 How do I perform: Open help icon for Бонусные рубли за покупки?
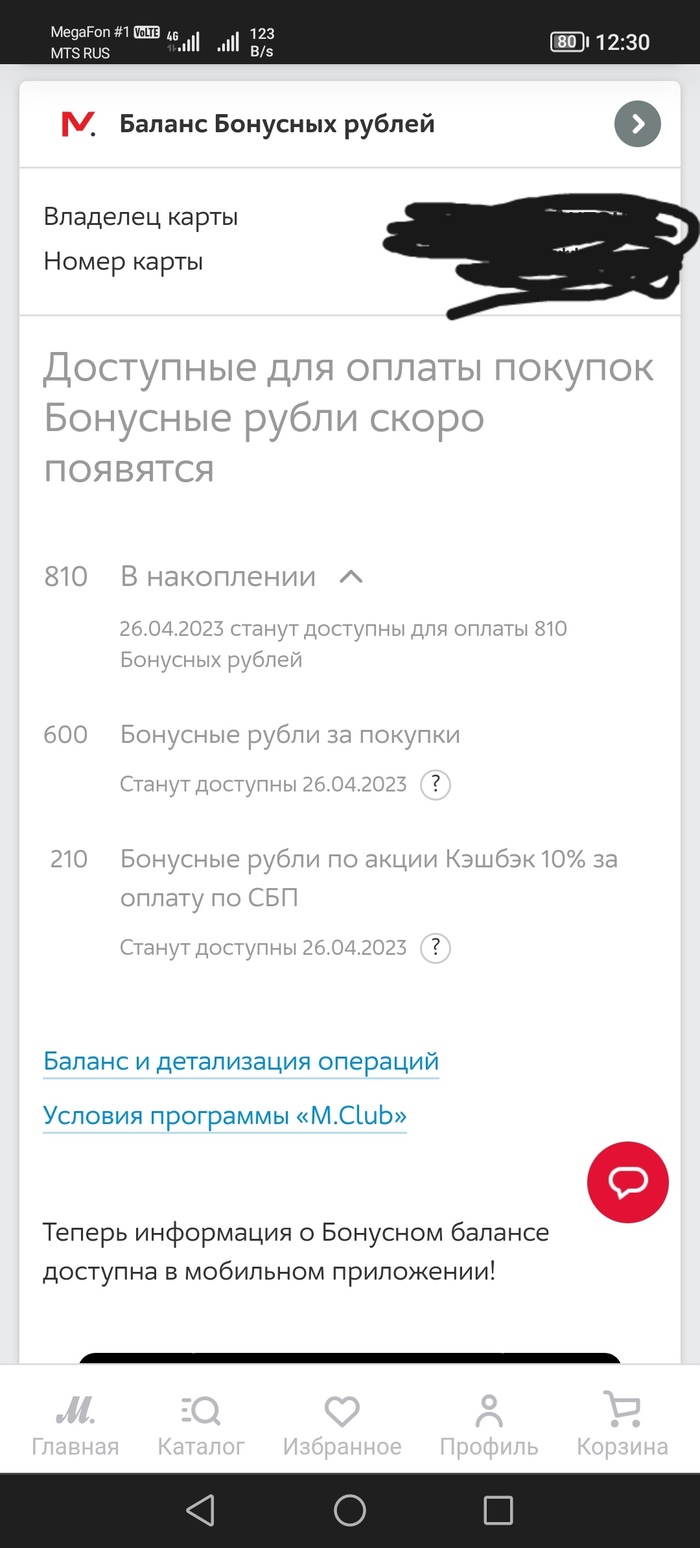pos(435,784)
